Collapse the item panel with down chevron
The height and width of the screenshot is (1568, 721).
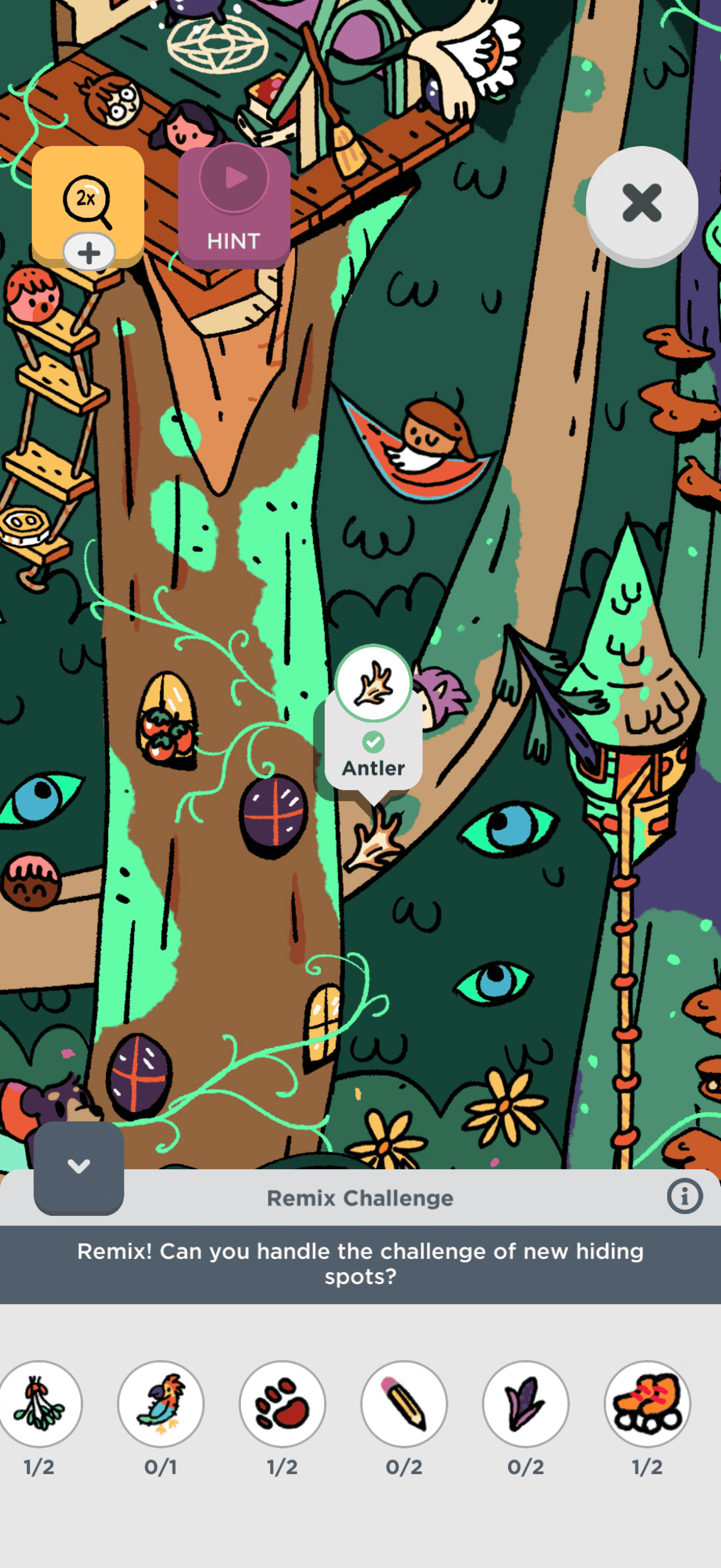coord(78,1167)
